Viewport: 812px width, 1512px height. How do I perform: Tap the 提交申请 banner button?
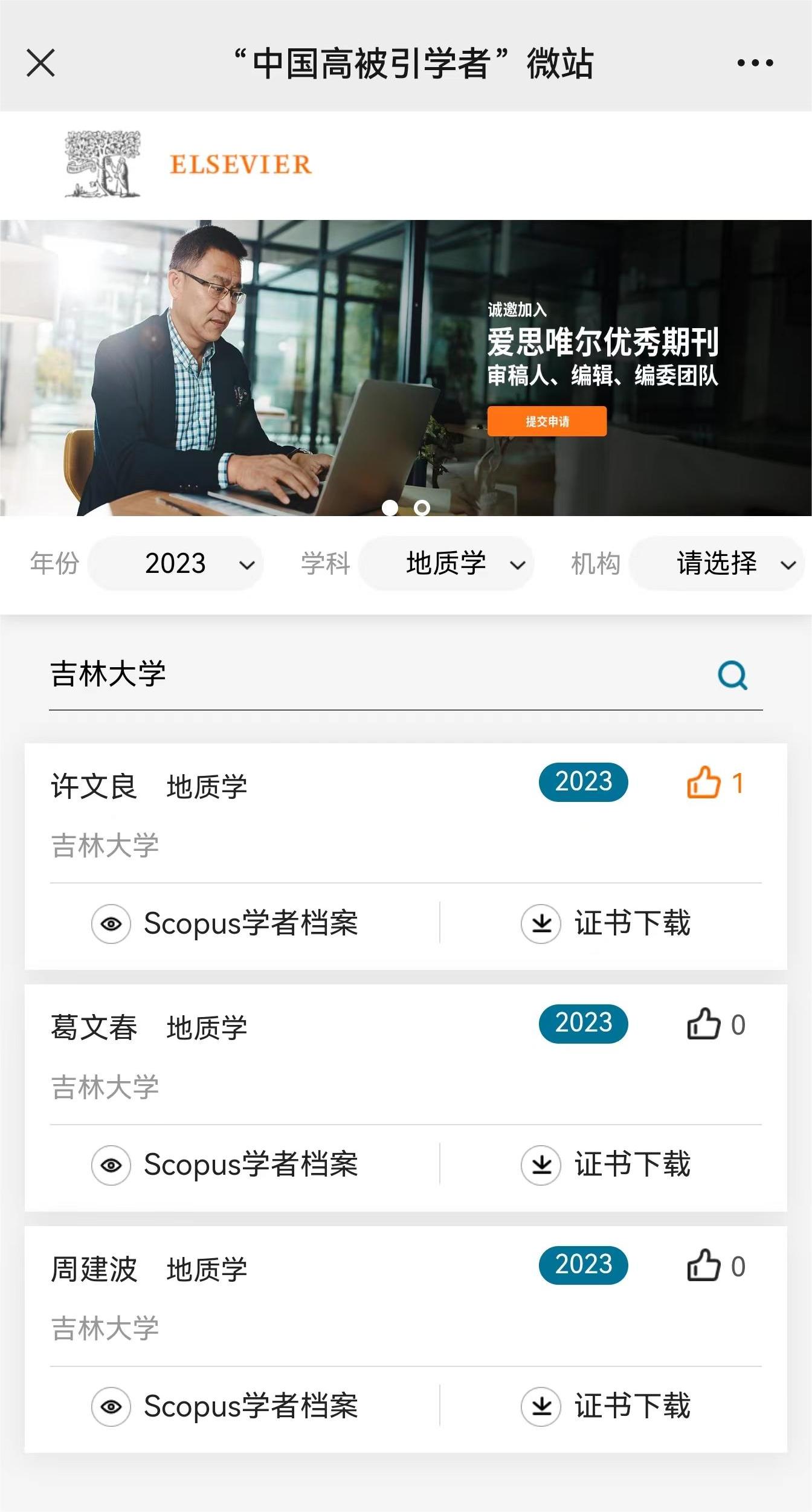(547, 421)
